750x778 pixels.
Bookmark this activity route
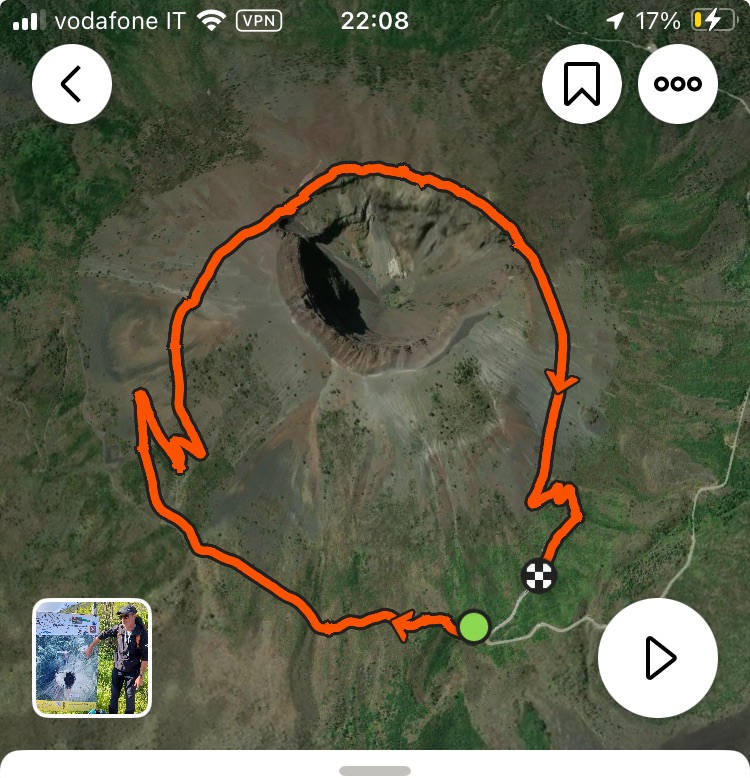pyautogui.click(x=582, y=84)
